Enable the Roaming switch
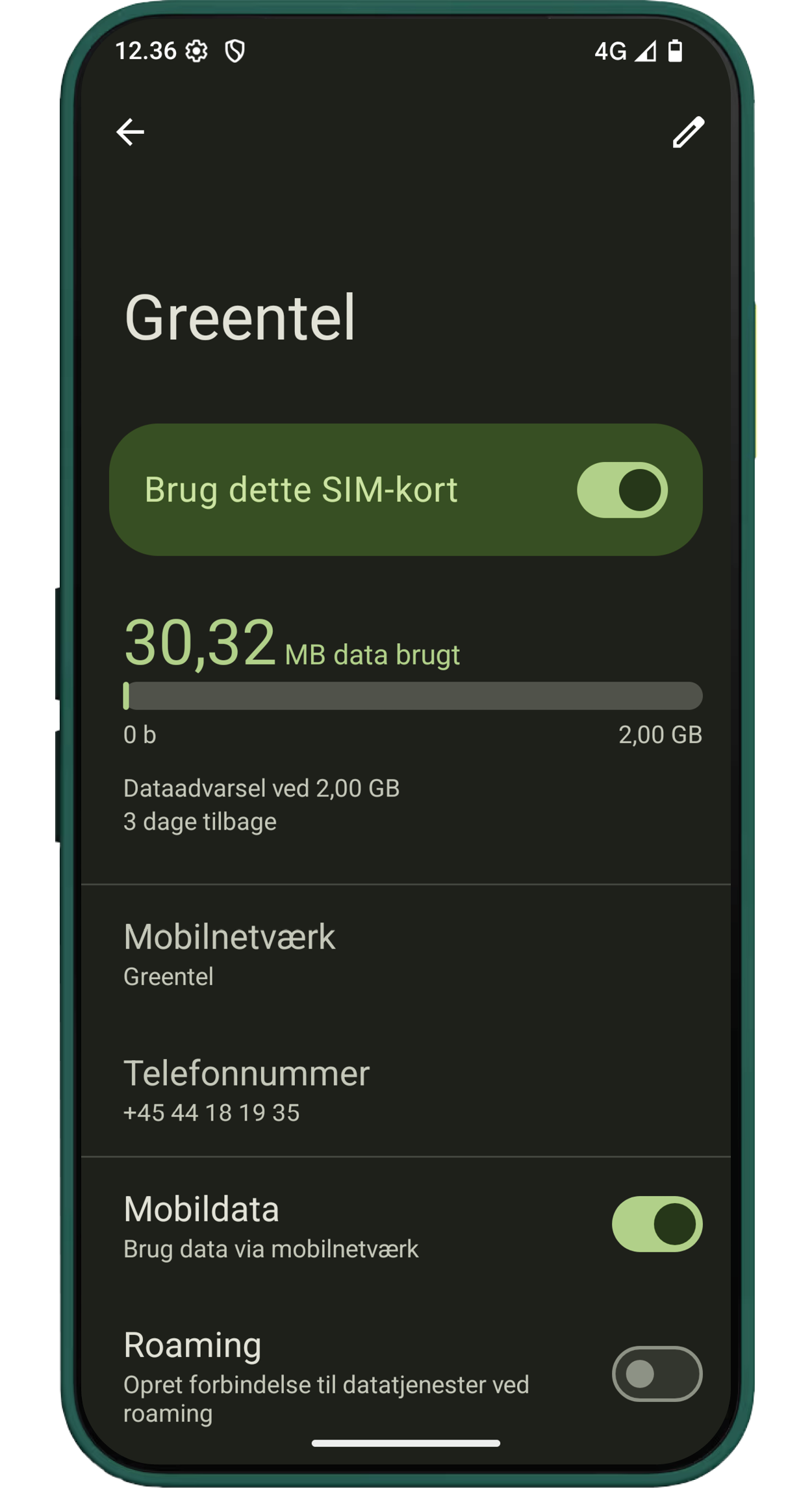812x1489 pixels. [x=657, y=1373]
